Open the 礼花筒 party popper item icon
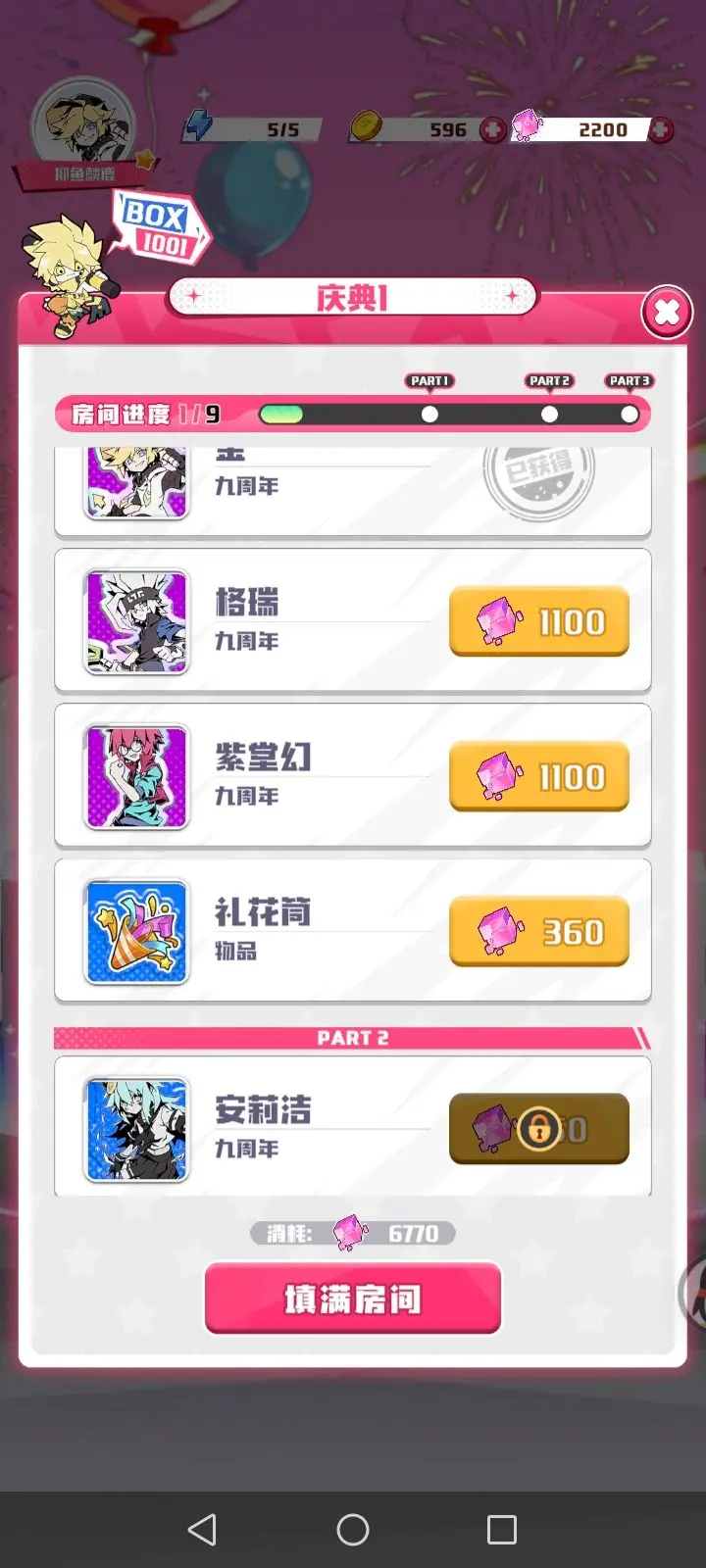This screenshot has height=1568, width=706. pos(135,930)
